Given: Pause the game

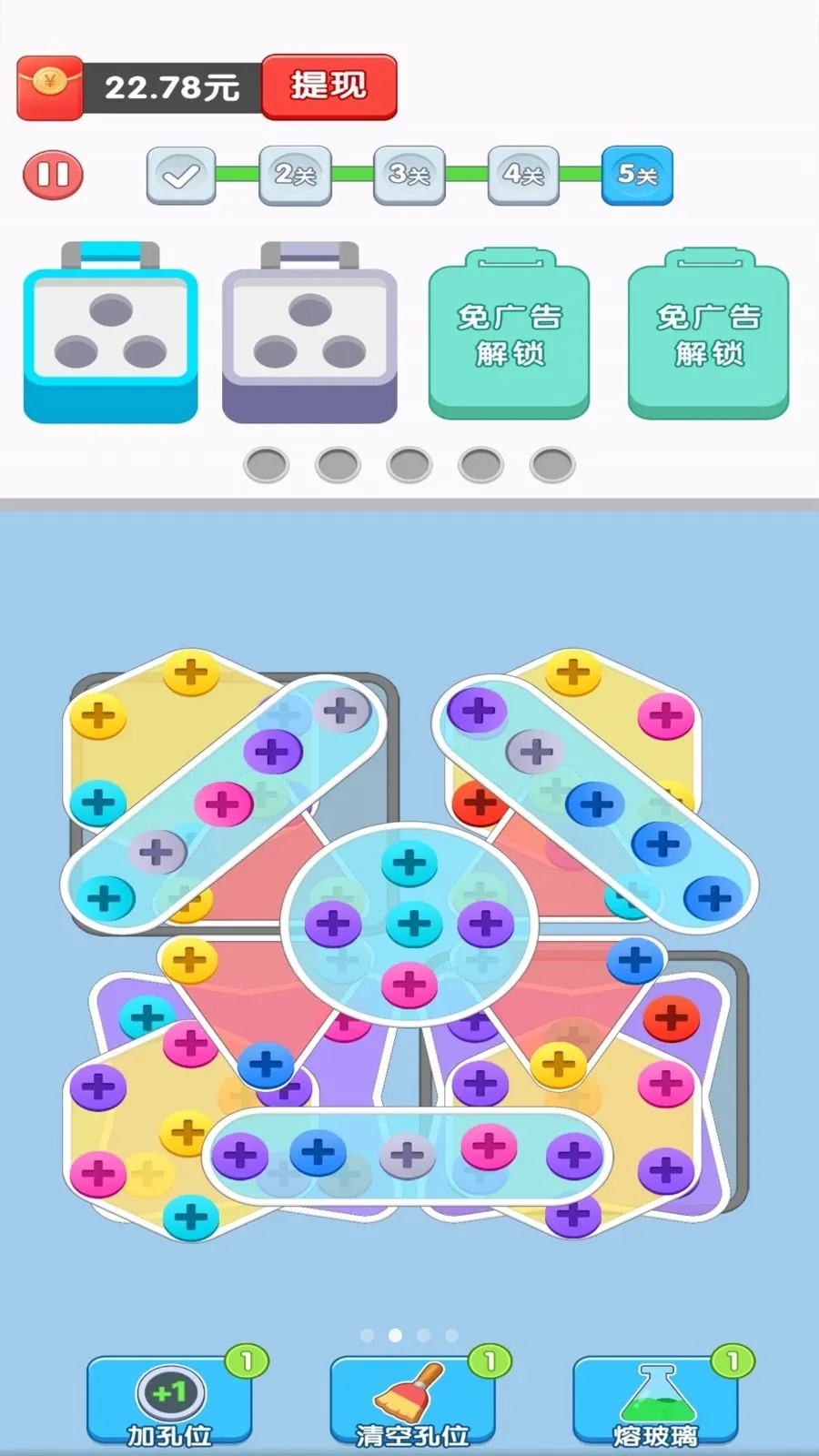Looking at the screenshot, I should click(53, 175).
